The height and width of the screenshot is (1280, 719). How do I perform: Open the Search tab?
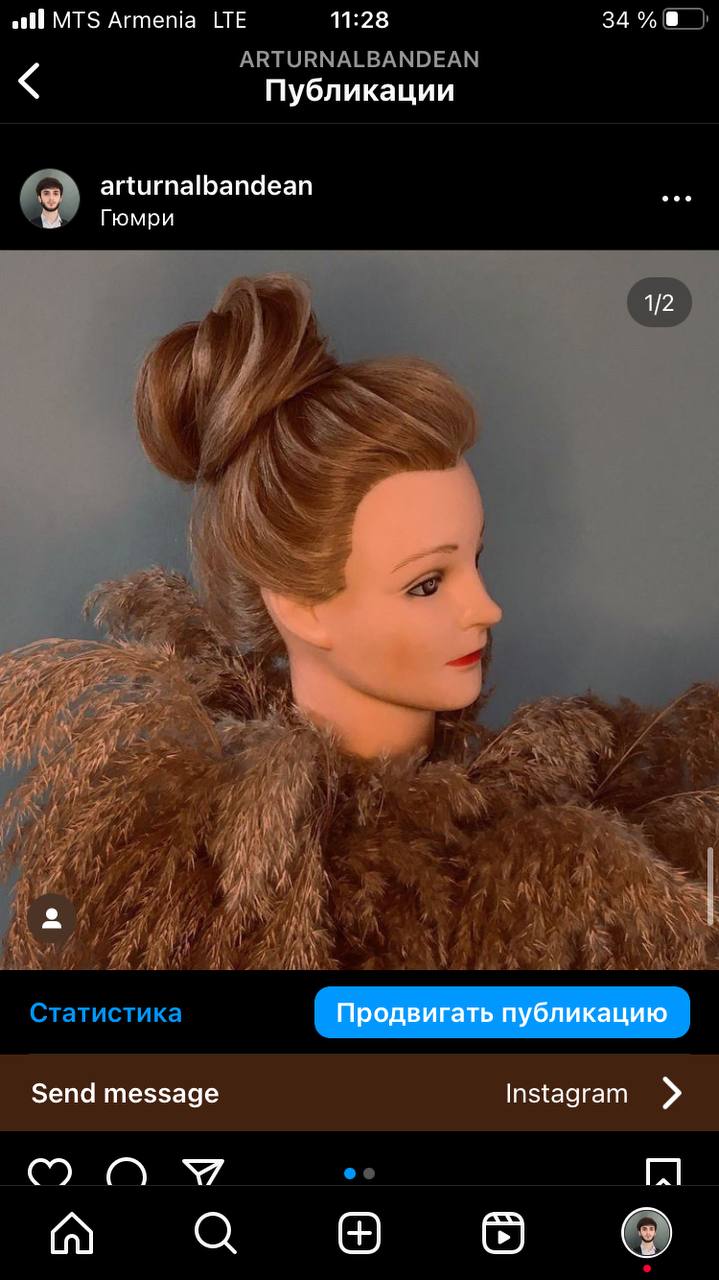tap(215, 1233)
